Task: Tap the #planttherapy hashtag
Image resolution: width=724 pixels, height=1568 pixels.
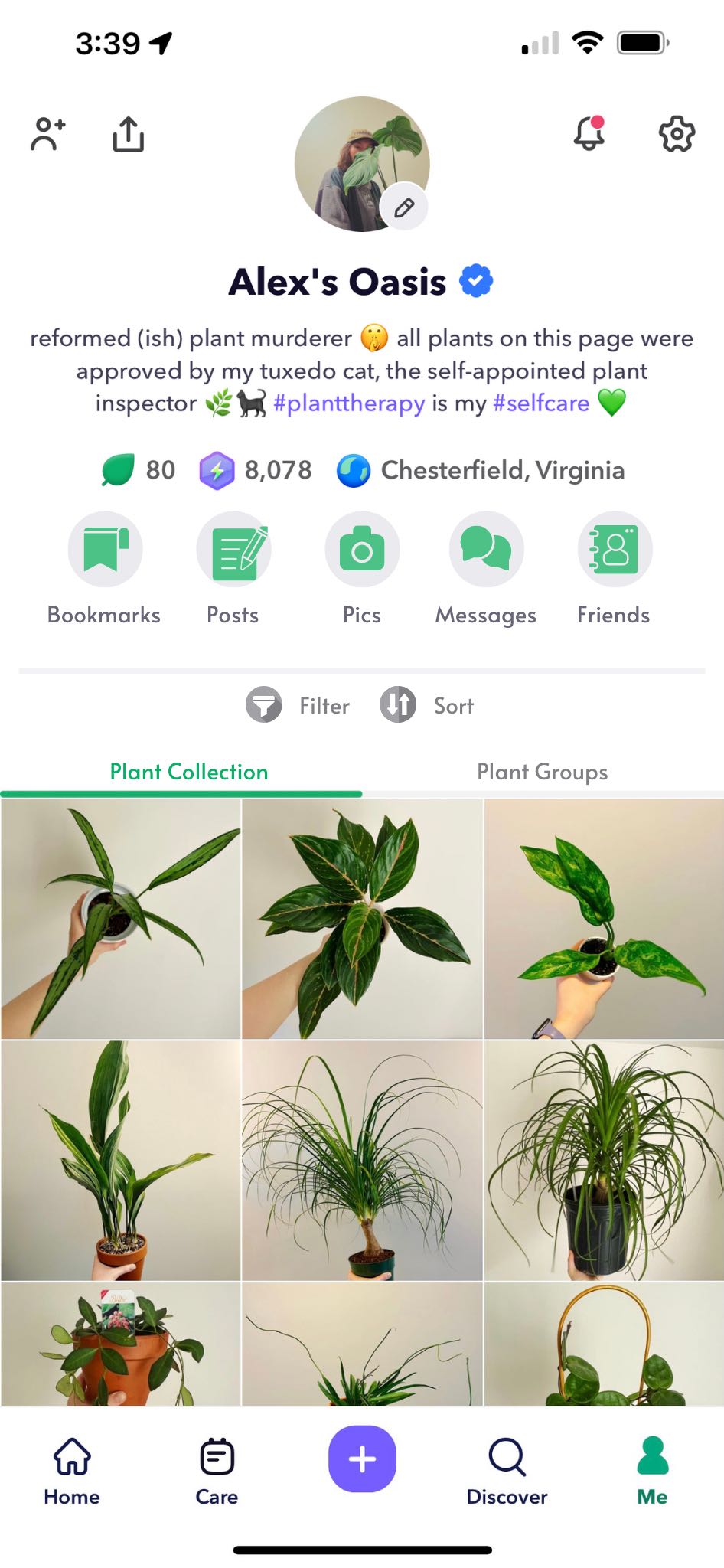Action: [x=349, y=403]
